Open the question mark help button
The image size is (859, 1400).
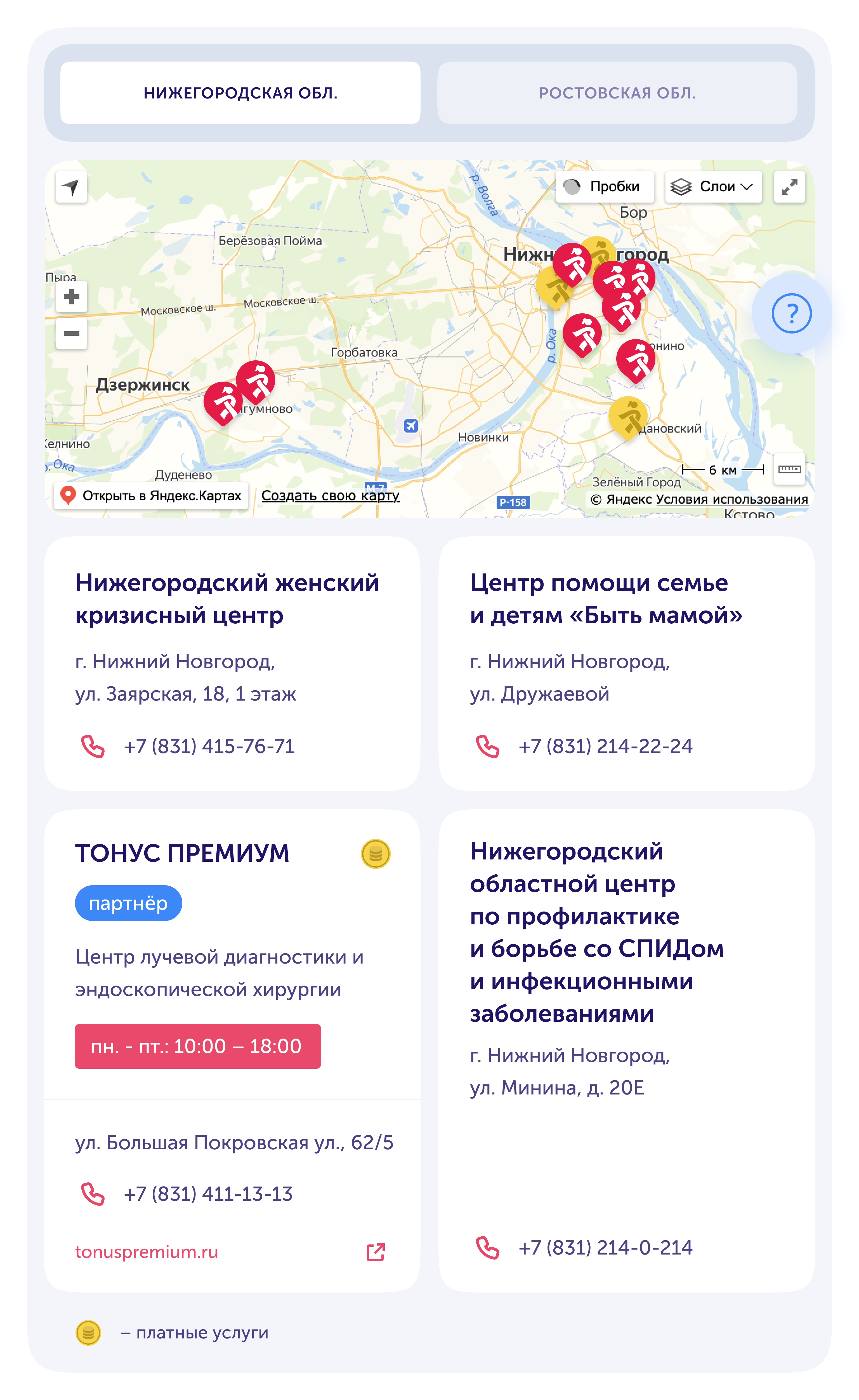(791, 313)
